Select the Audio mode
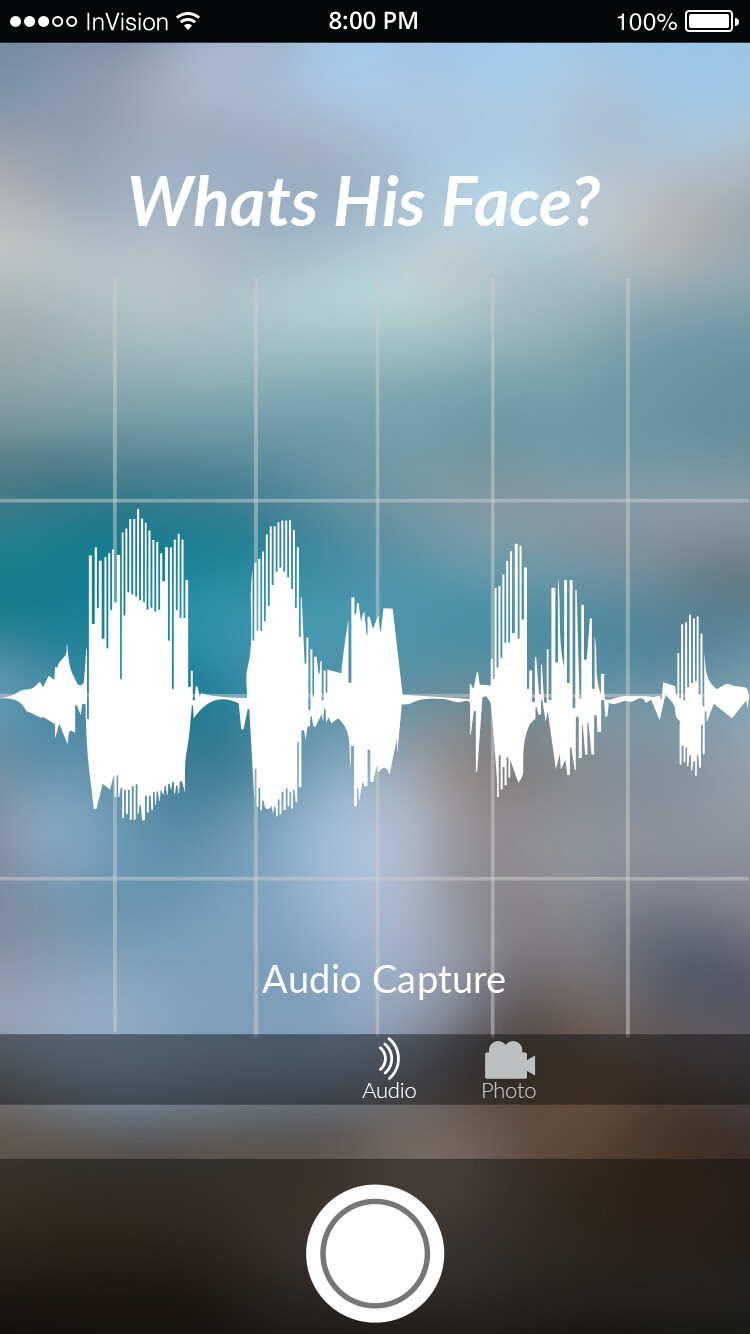The image size is (750, 1334). (389, 1070)
